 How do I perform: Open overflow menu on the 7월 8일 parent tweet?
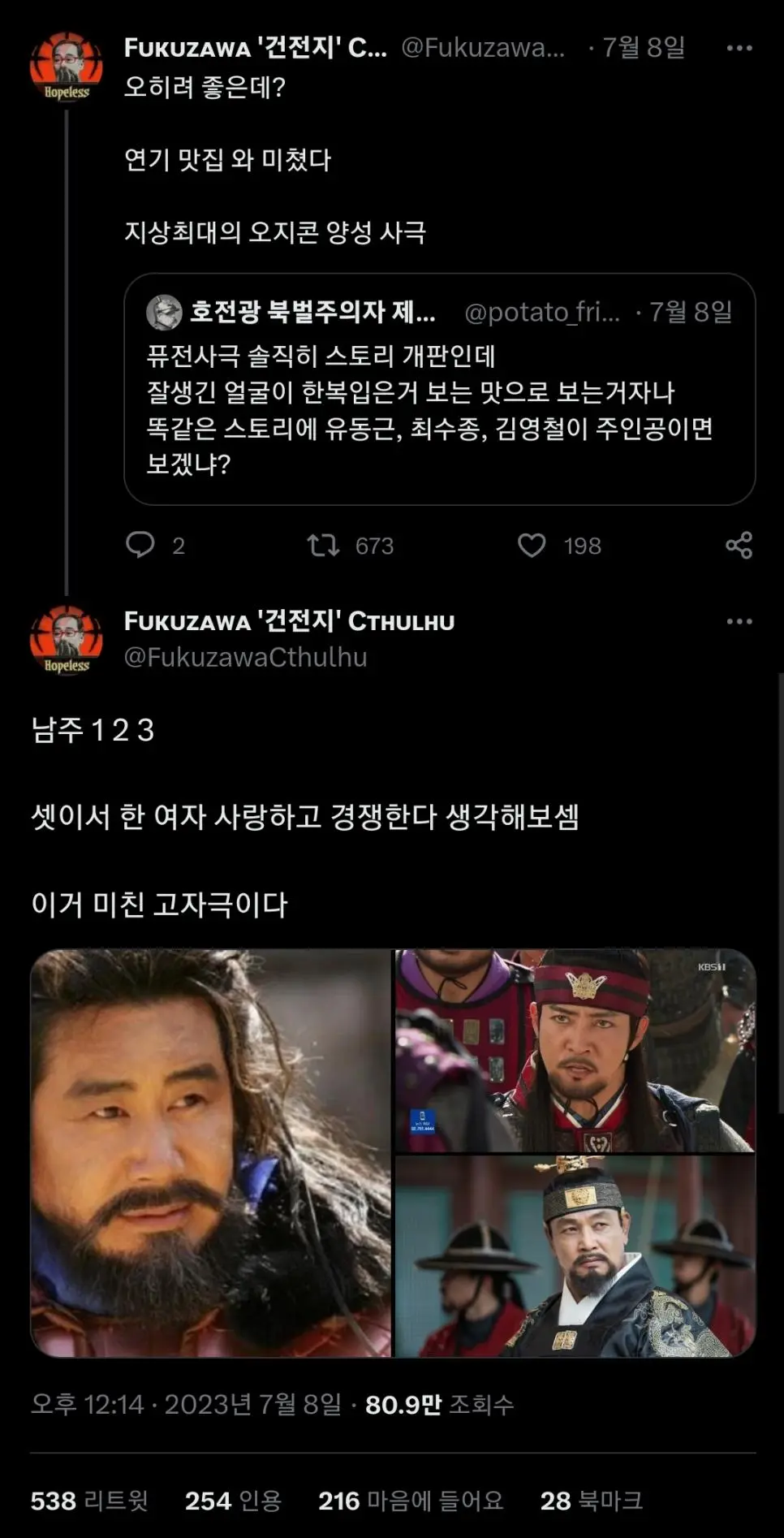[739, 49]
